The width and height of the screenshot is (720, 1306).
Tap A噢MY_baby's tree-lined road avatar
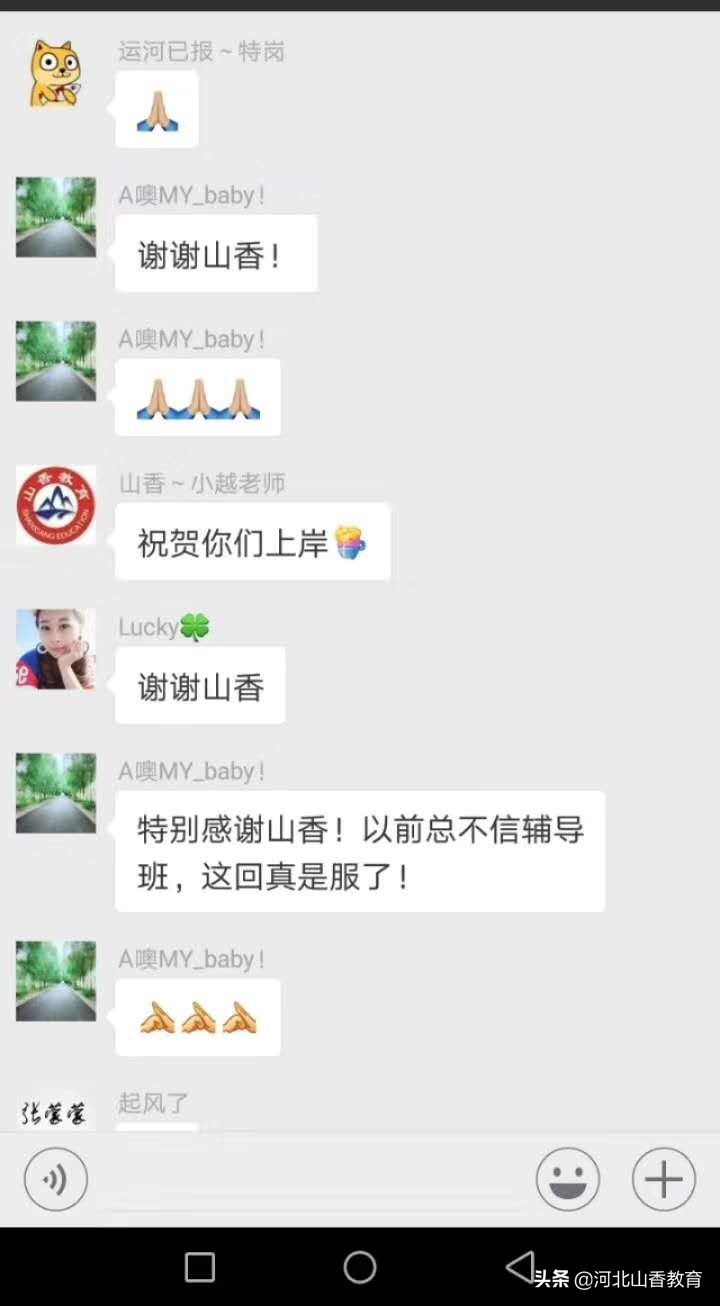55,216
